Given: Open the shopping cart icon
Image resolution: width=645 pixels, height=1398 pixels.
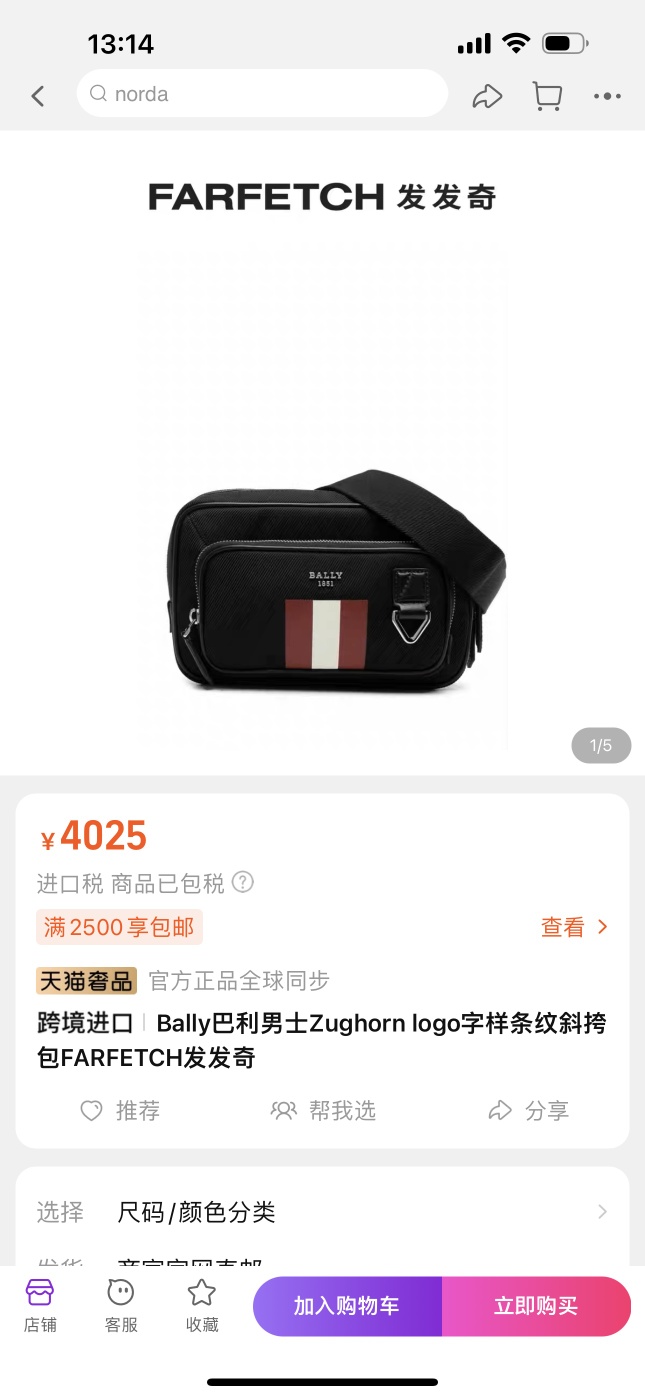Looking at the screenshot, I should coord(548,96).
